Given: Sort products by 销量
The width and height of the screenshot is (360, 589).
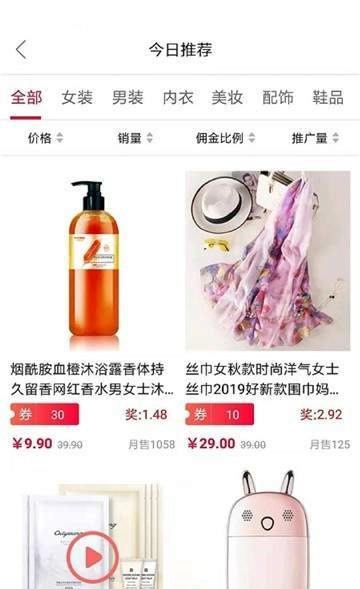Looking at the screenshot, I should point(135,138).
